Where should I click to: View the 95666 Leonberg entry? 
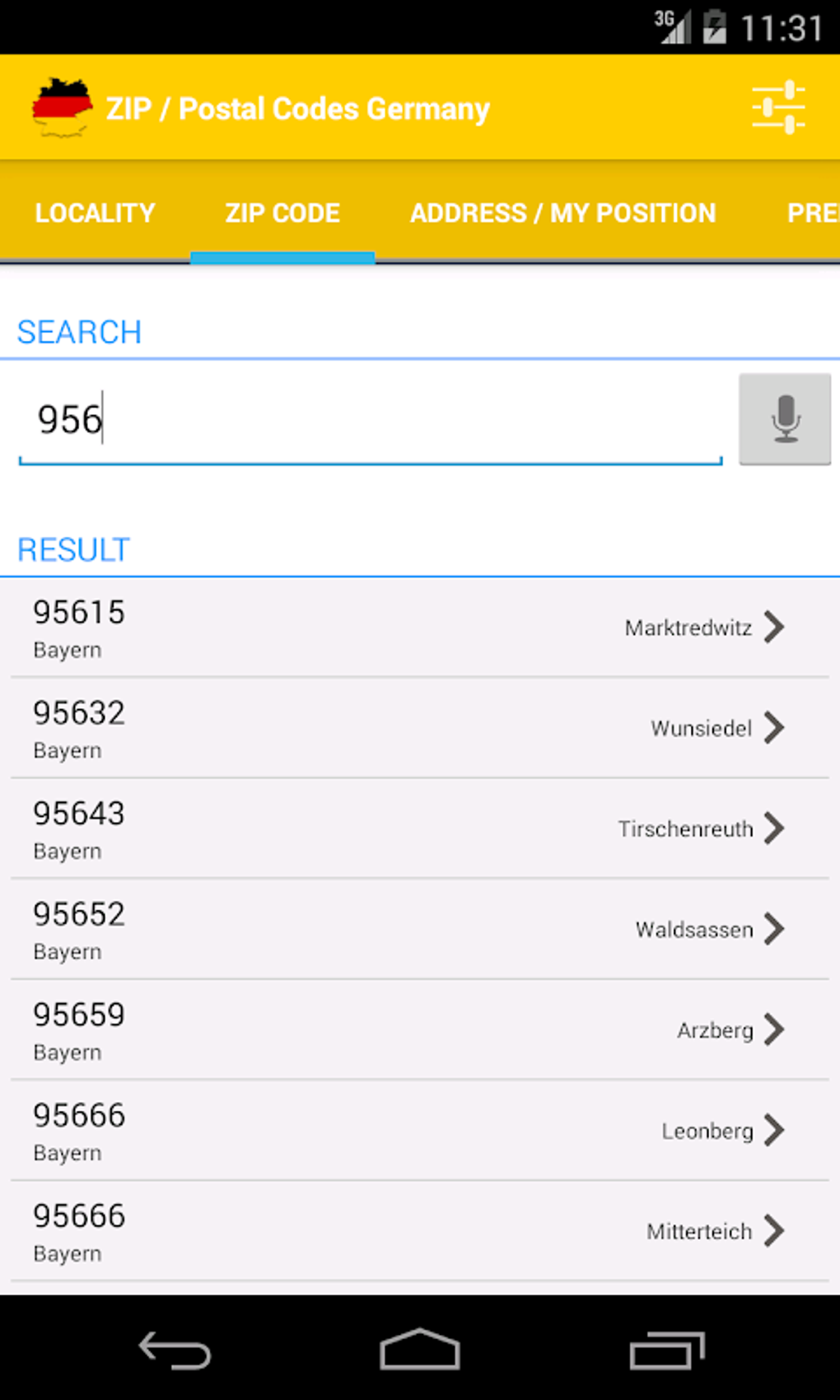coord(420,1131)
